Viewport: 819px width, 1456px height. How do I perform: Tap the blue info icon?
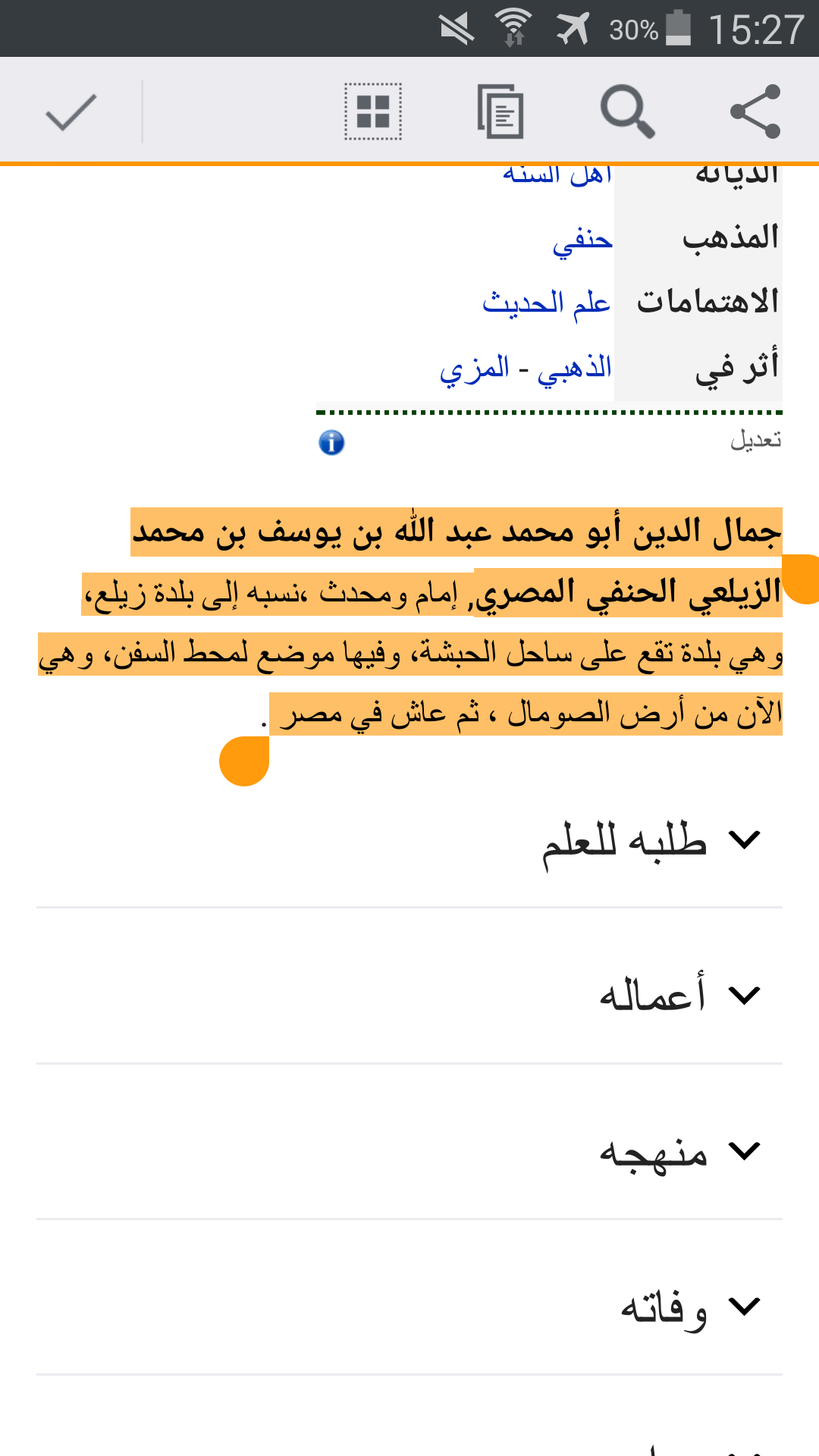331,442
